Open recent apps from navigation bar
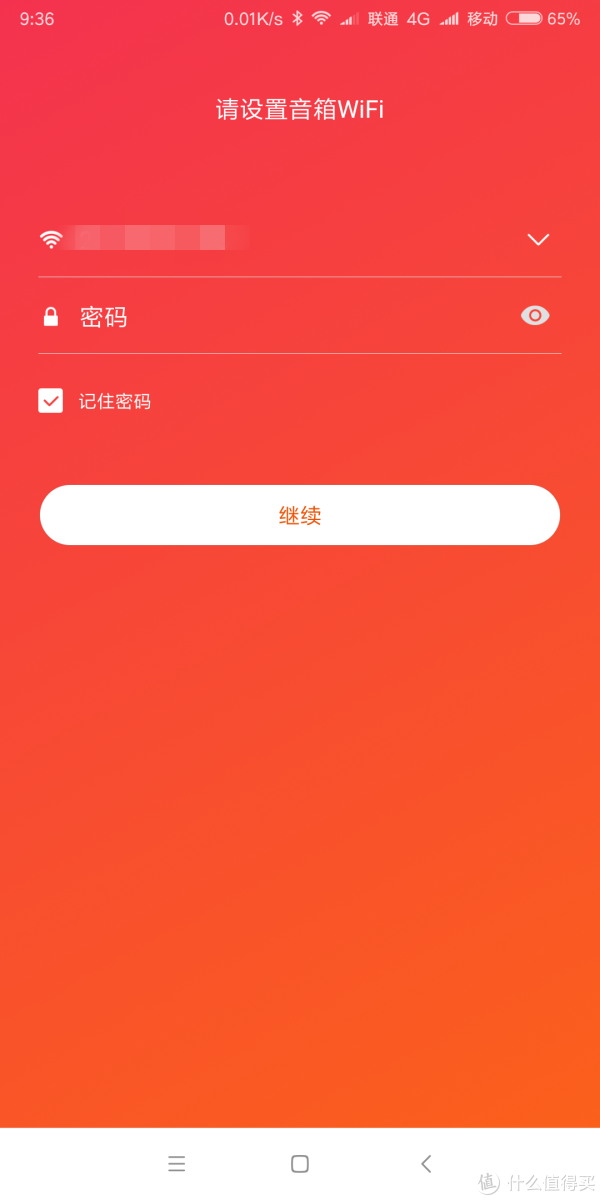The image size is (600, 1200). pyautogui.click(x=177, y=1163)
